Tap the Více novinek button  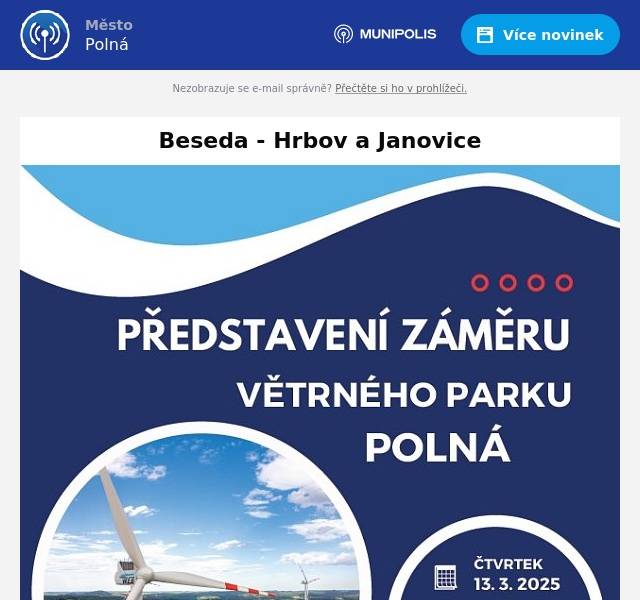(x=540, y=35)
